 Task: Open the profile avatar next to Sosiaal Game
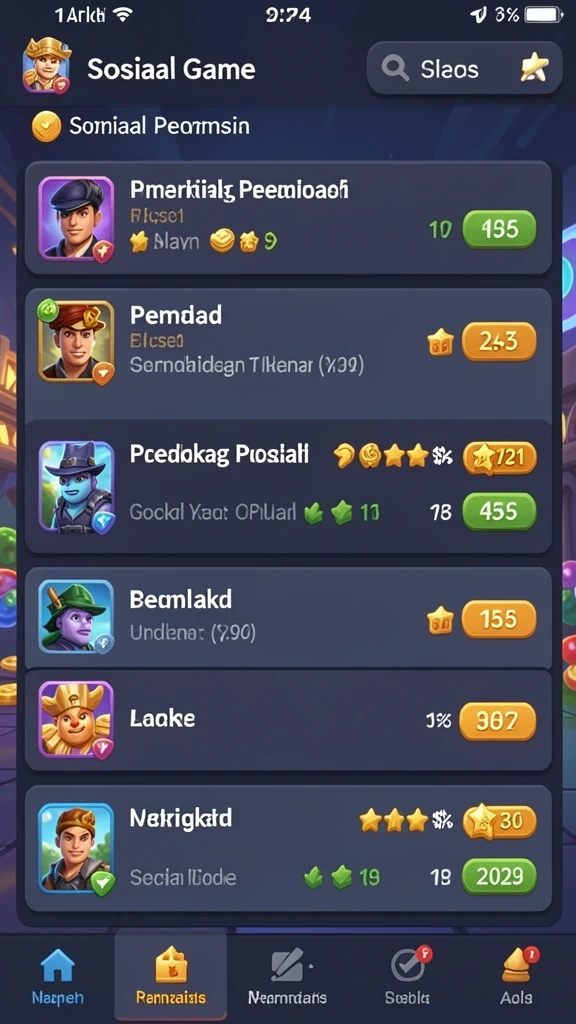click(x=46, y=65)
